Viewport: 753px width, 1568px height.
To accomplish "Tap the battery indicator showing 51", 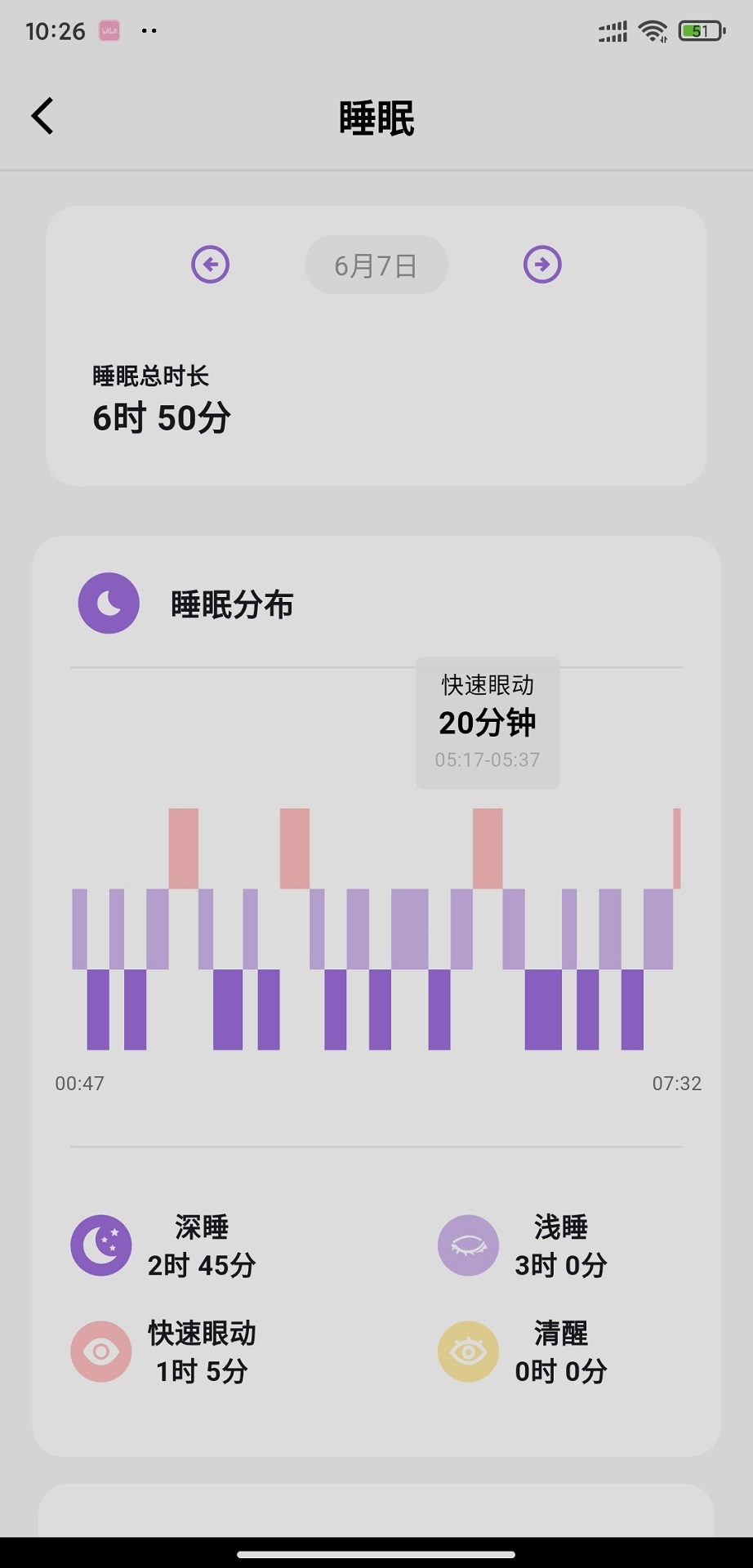I will click(x=698, y=31).
